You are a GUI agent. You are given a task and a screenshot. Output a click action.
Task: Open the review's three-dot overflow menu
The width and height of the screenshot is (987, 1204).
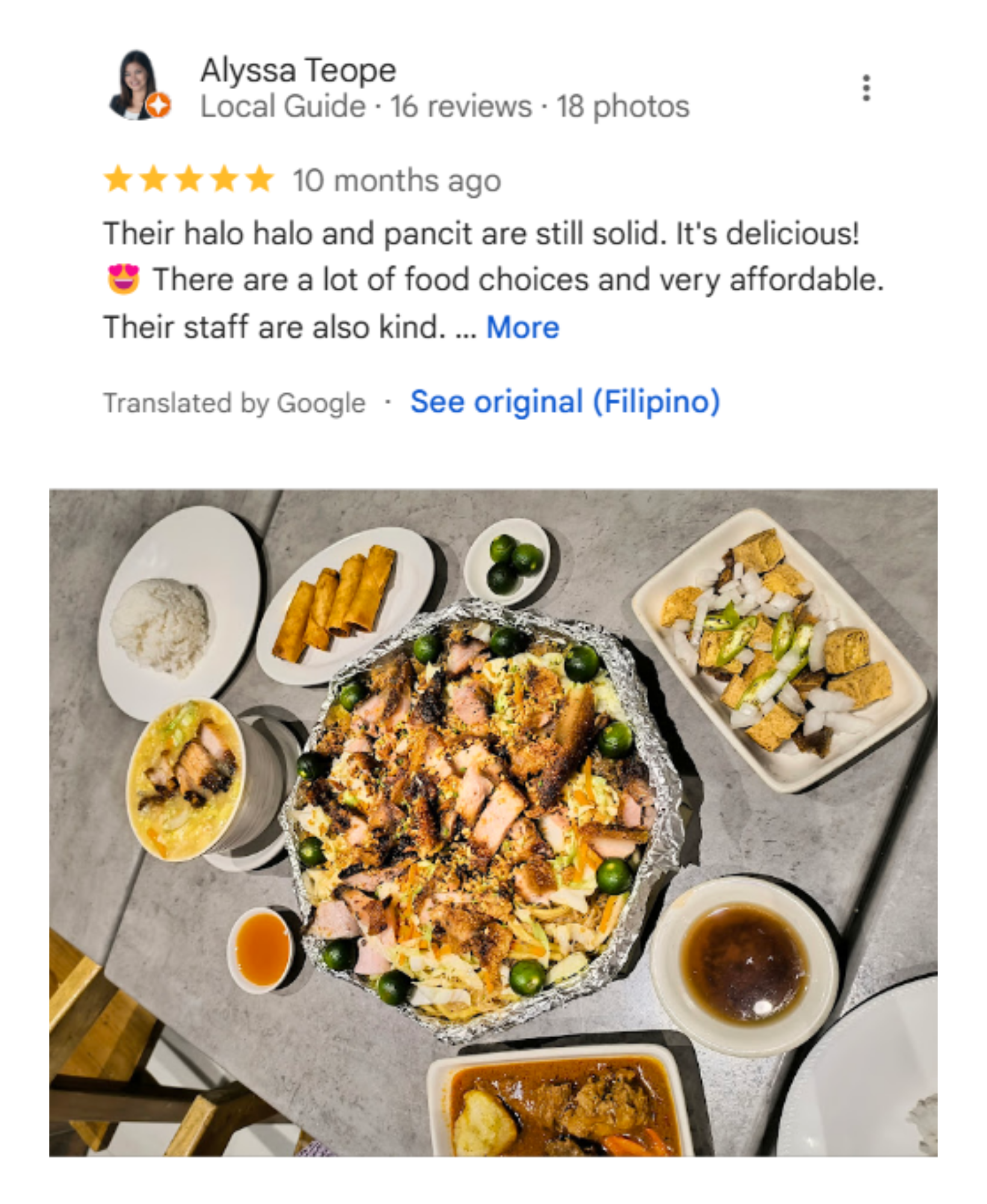click(x=865, y=88)
